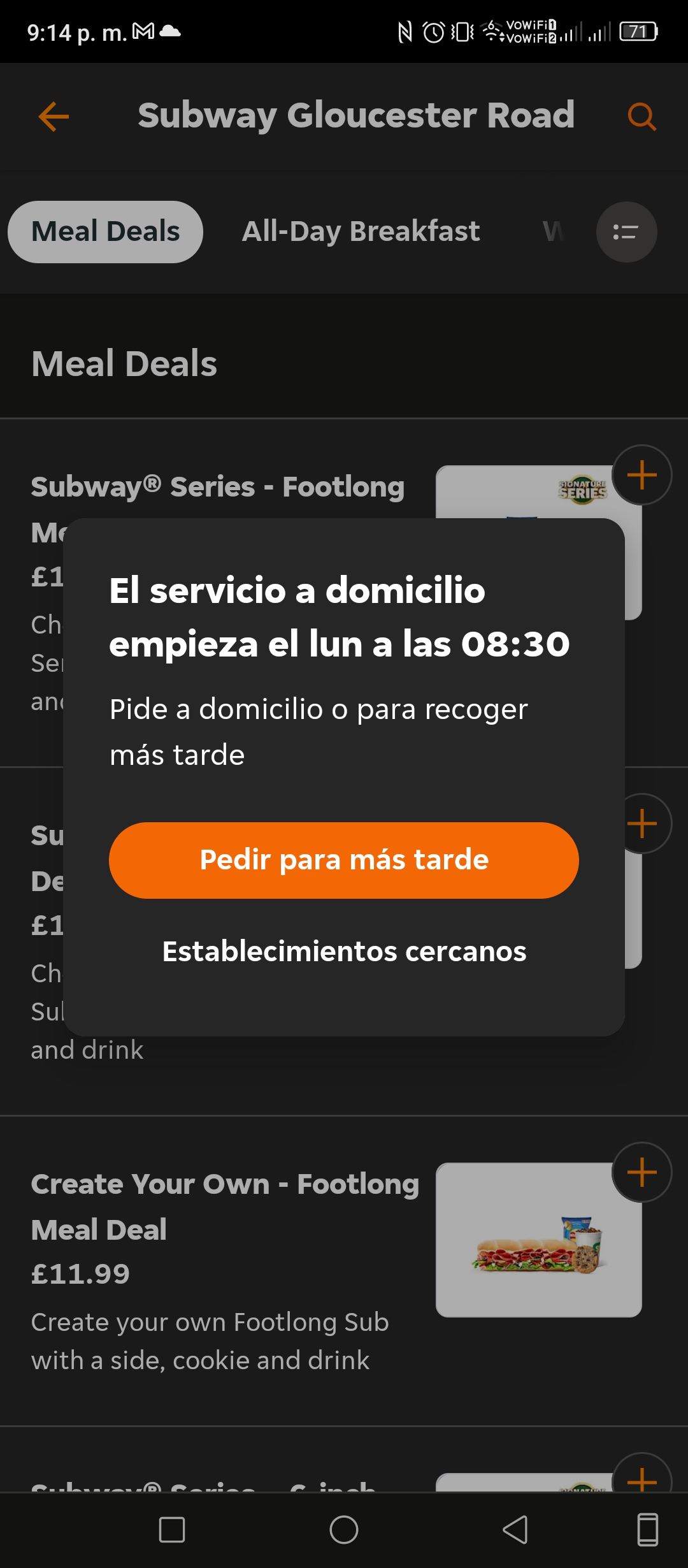The image size is (688, 1568).
Task: Select the Meal Deals tab
Action: [x=106, y=231]
